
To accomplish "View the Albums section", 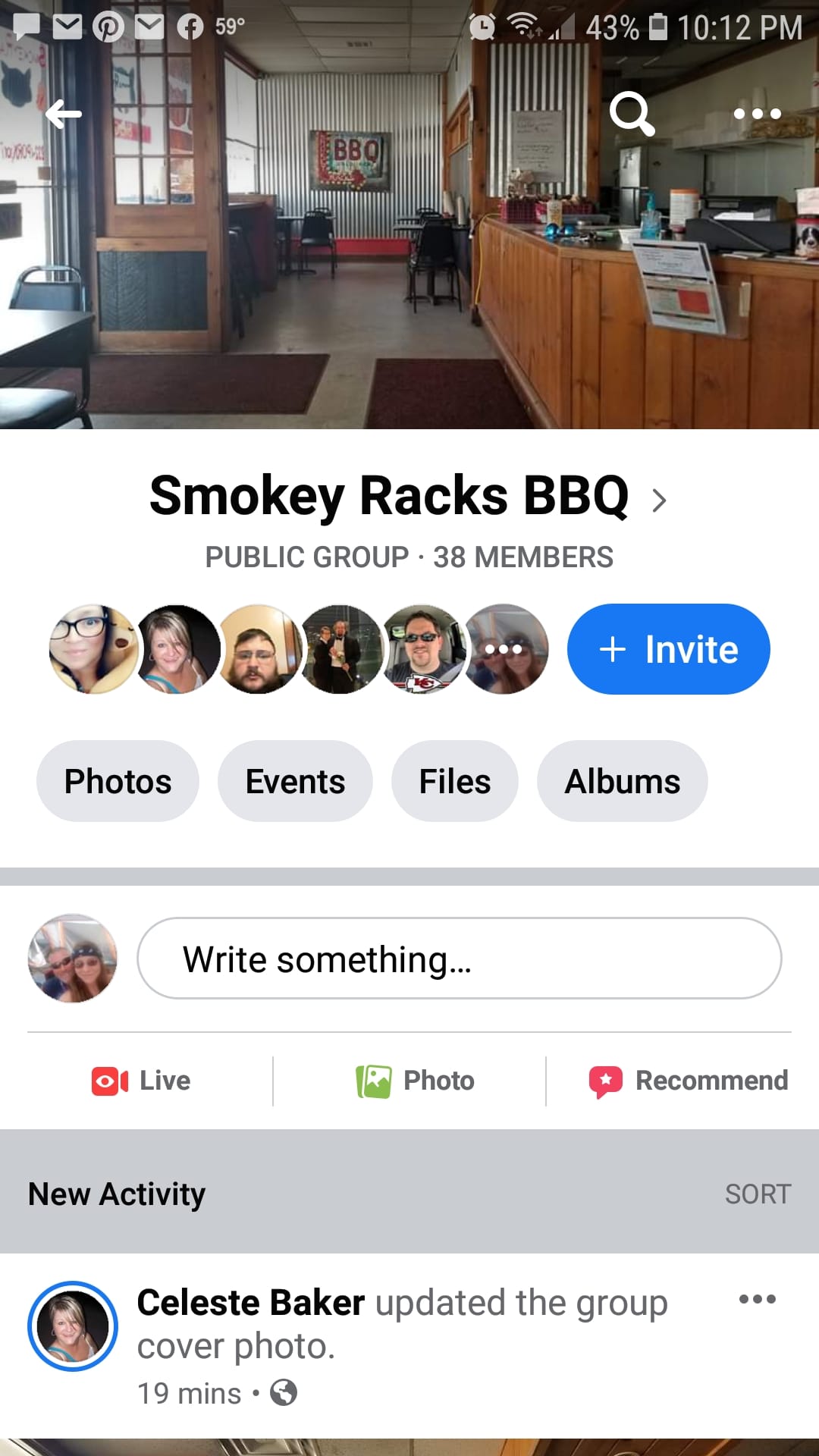I will [622, 781].
